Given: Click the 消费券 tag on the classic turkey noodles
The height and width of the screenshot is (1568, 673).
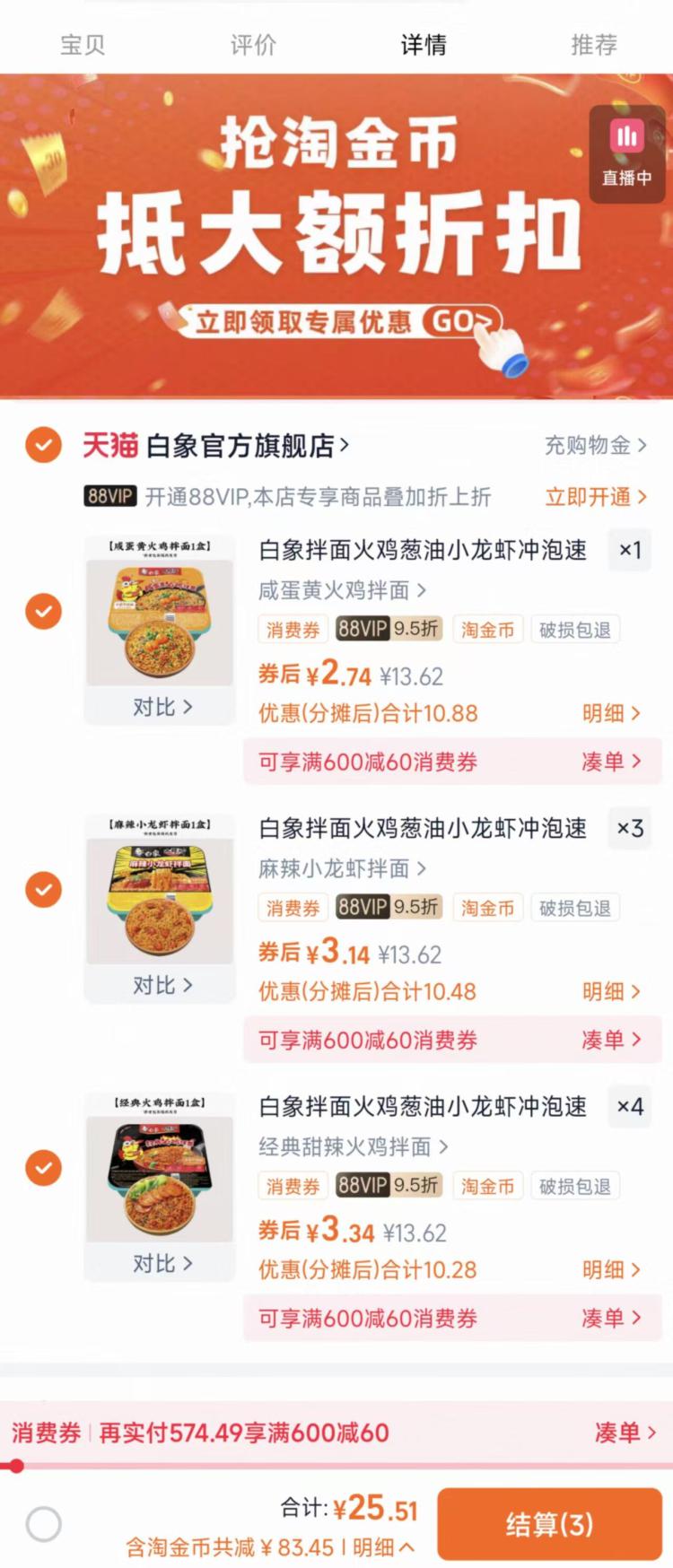Looking at the screenshot, I should coord(292,1186).
